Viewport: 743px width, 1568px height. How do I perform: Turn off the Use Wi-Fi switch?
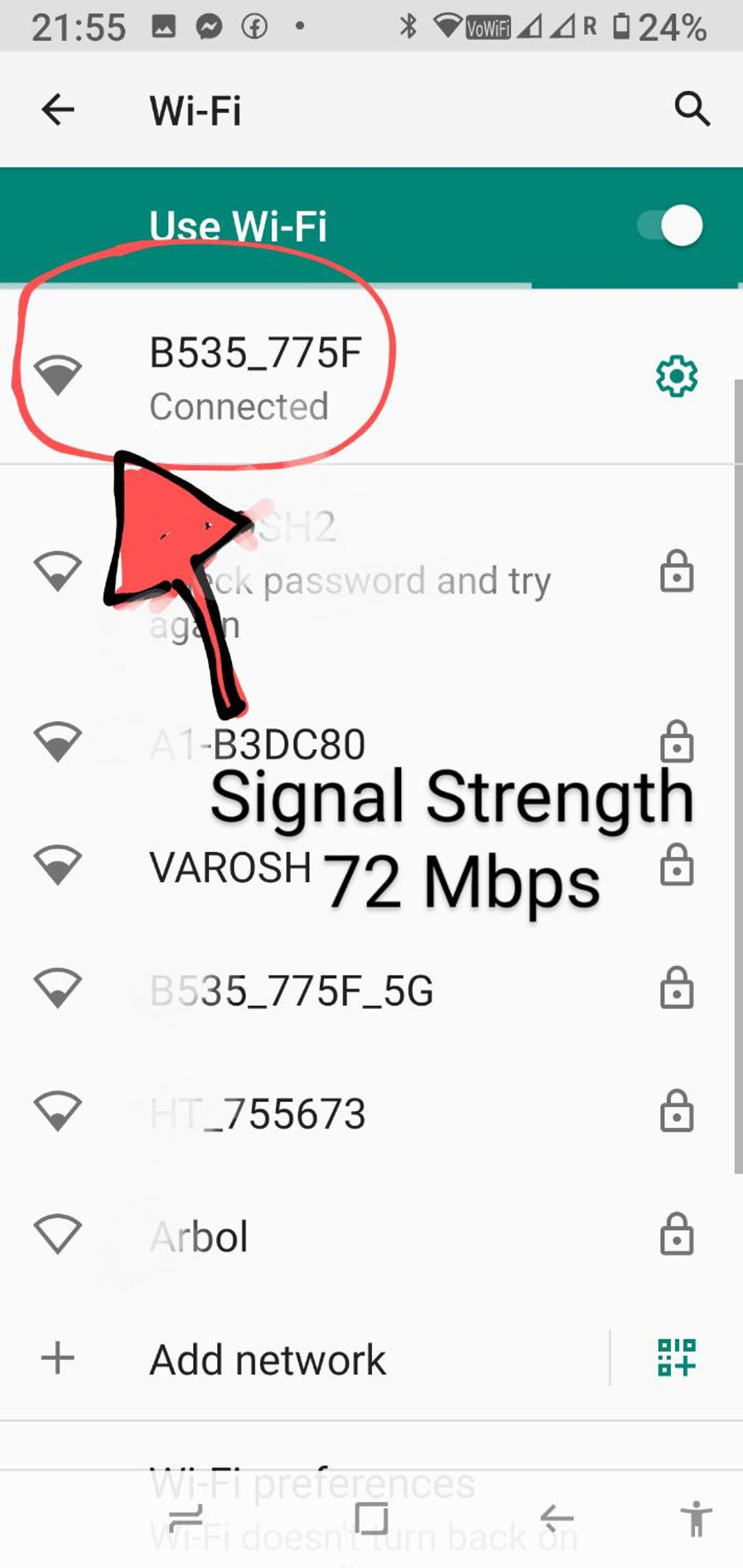pyautogui.click(x=671, y=226)
